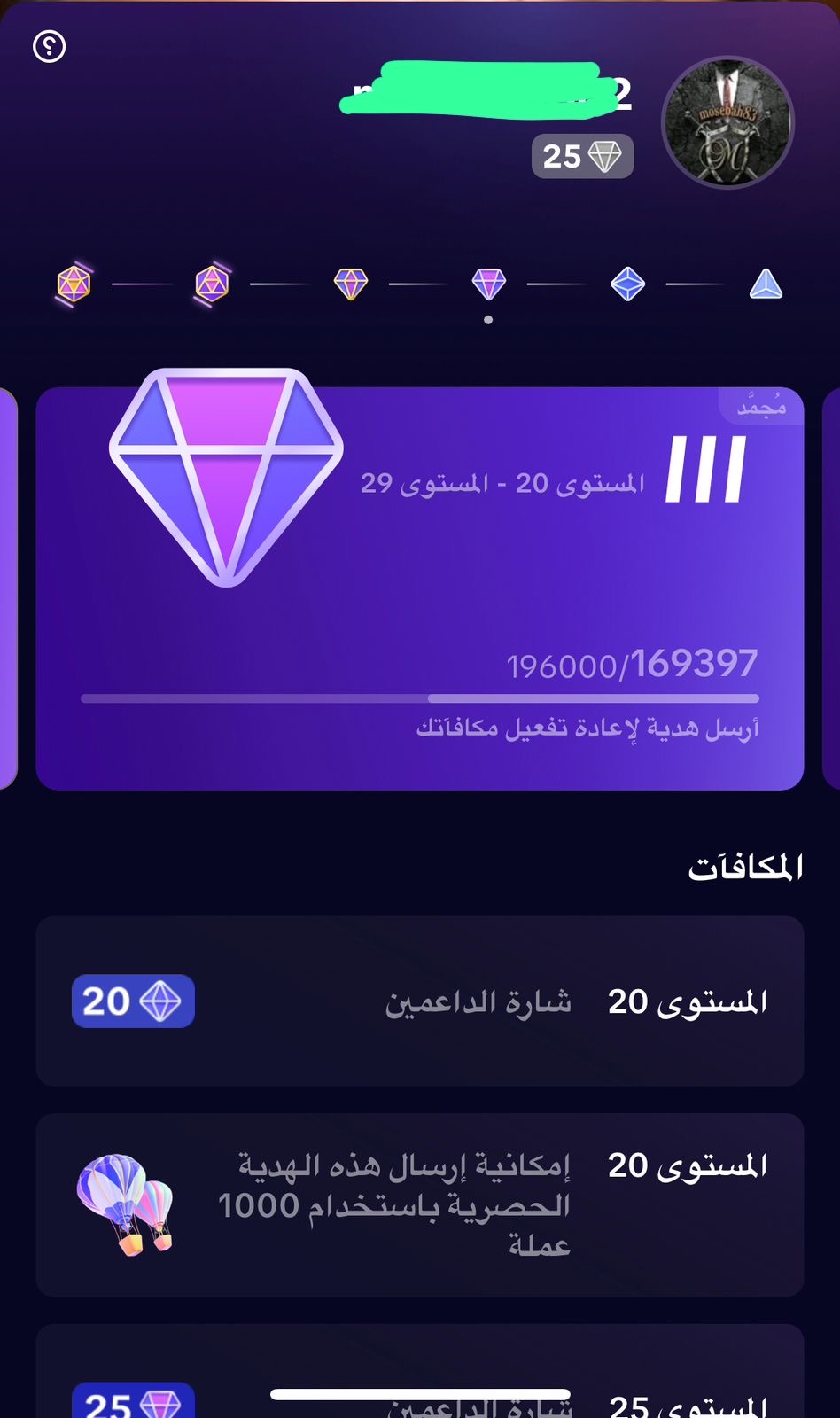
Task: Open the profile avatar picture
Action: [727, 123]
